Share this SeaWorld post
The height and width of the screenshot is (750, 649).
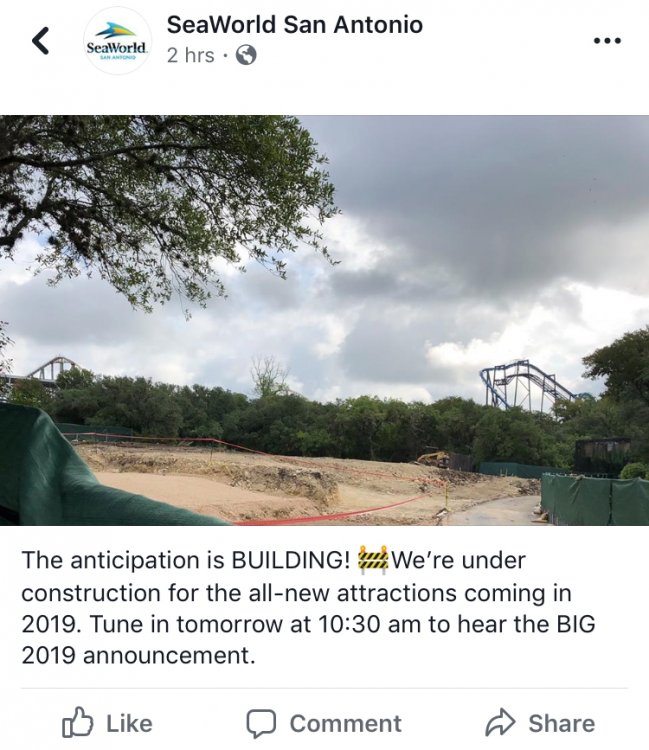[x=539, y=723]
